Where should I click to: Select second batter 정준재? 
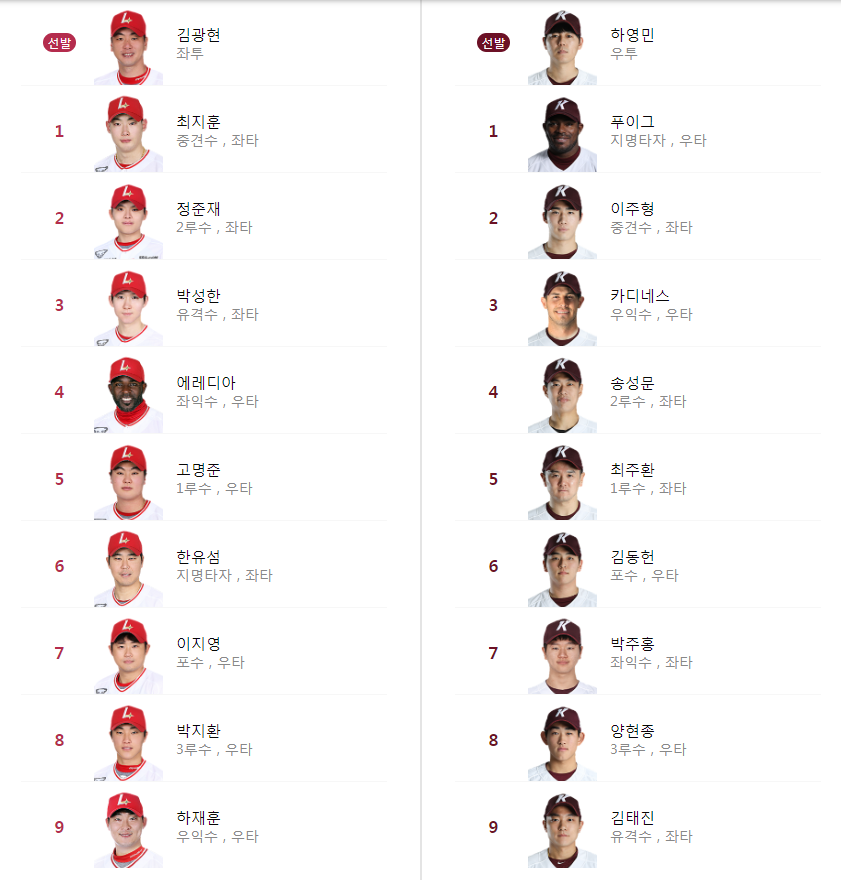(198, 209)
